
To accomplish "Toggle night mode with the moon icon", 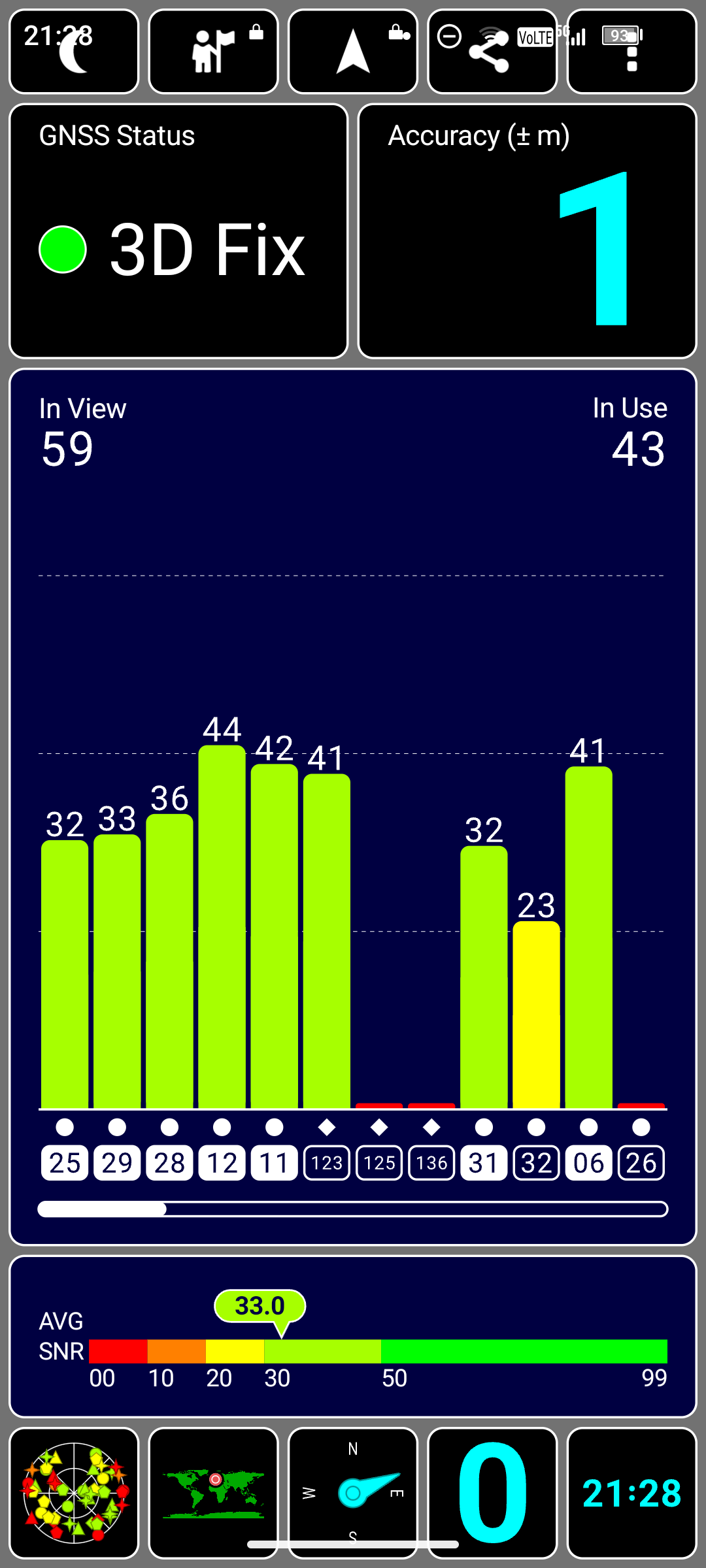I will 74,52.
